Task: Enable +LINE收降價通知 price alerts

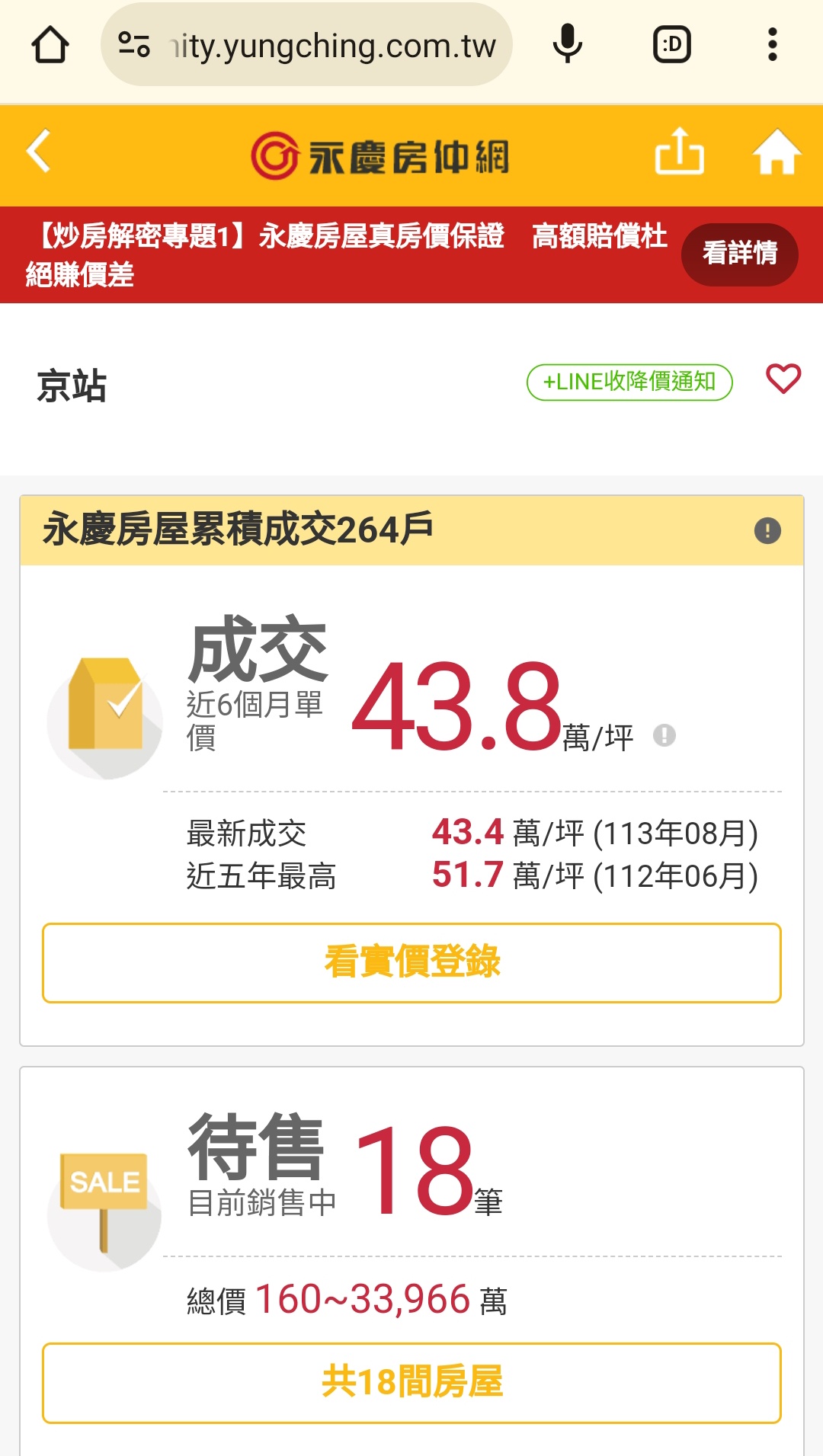Action: pyautogui.click(x=629, y=382)
